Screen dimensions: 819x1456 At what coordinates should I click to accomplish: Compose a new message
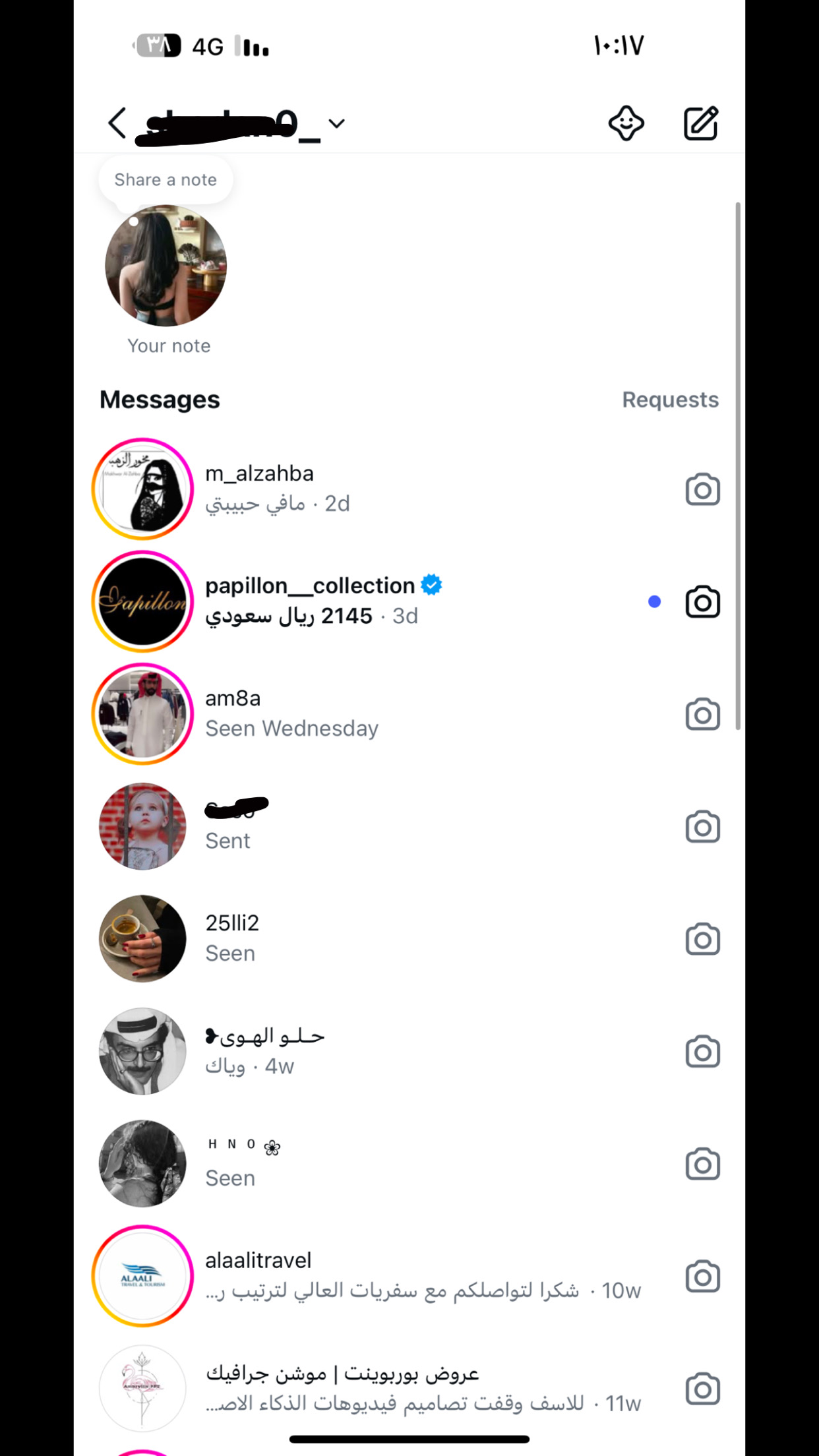point(700,123)
